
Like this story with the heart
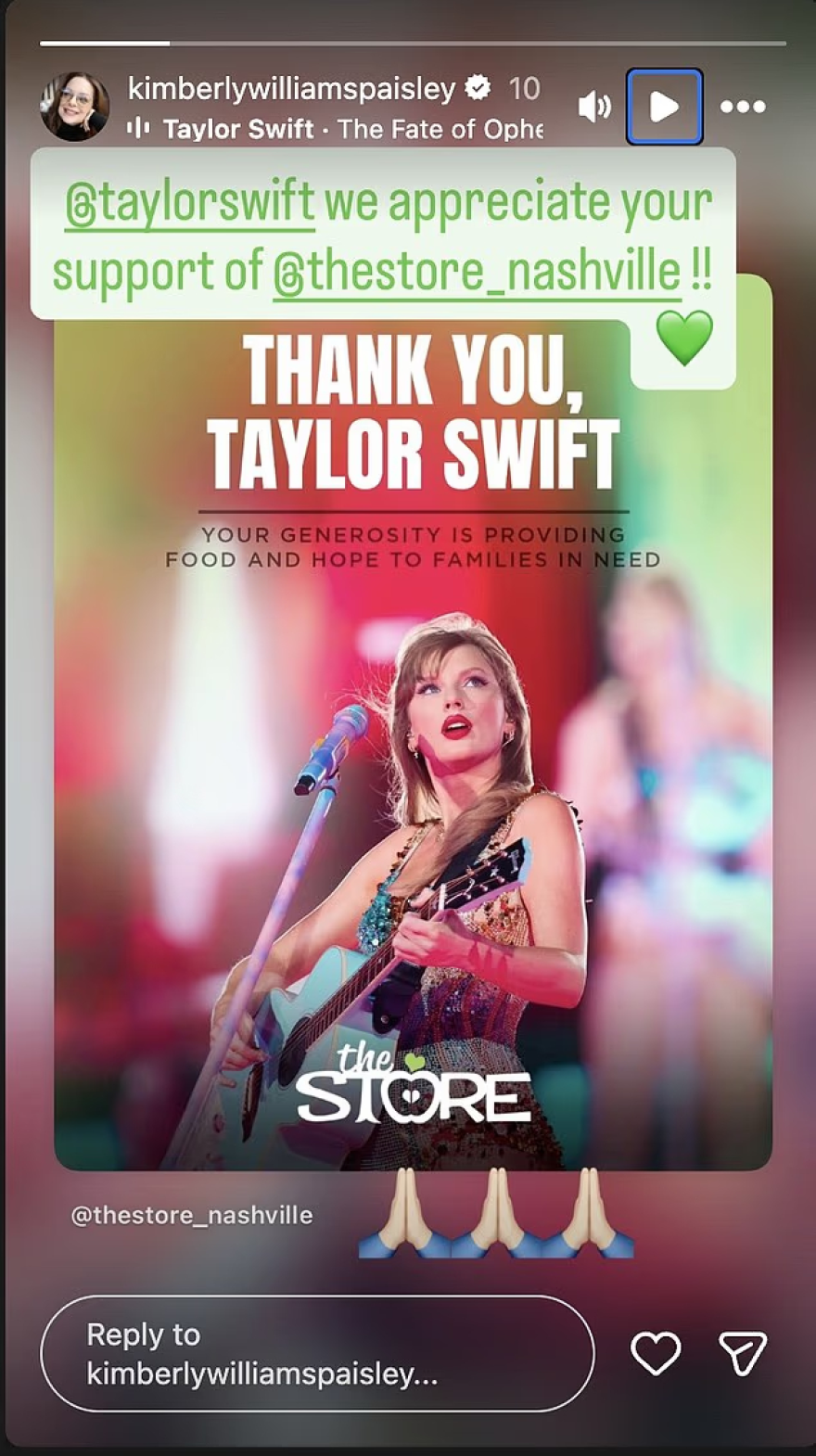pos(656,1354)
